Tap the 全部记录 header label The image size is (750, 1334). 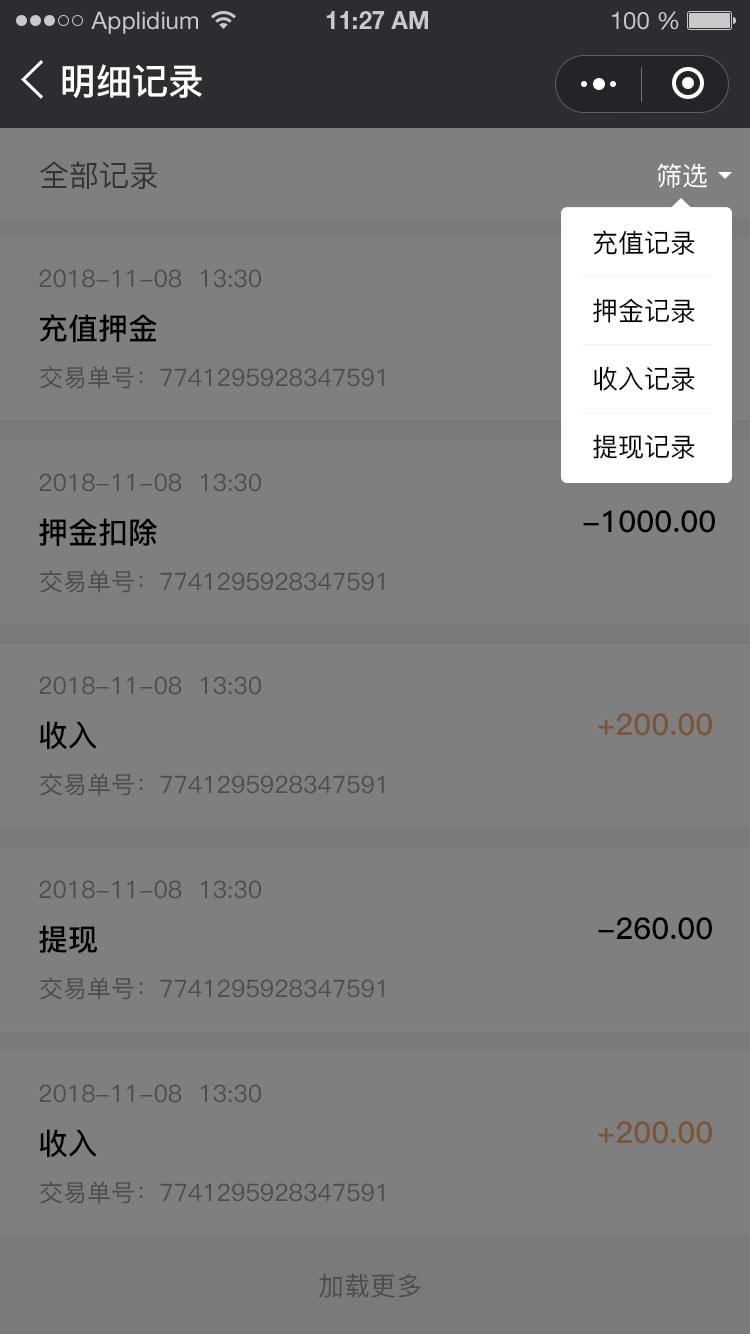point(97,174)
